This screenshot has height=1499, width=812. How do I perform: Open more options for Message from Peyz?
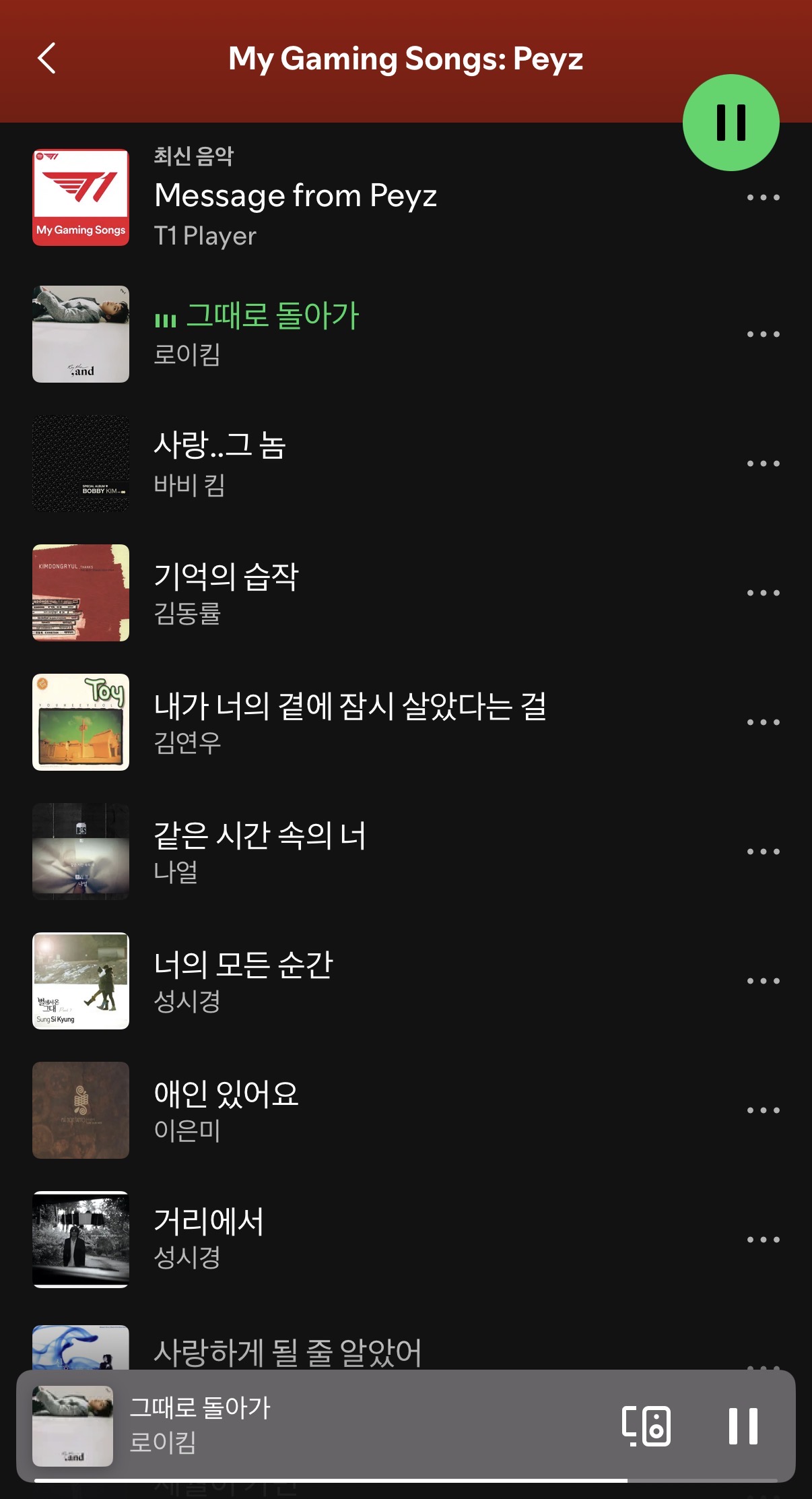coord(763,198)
